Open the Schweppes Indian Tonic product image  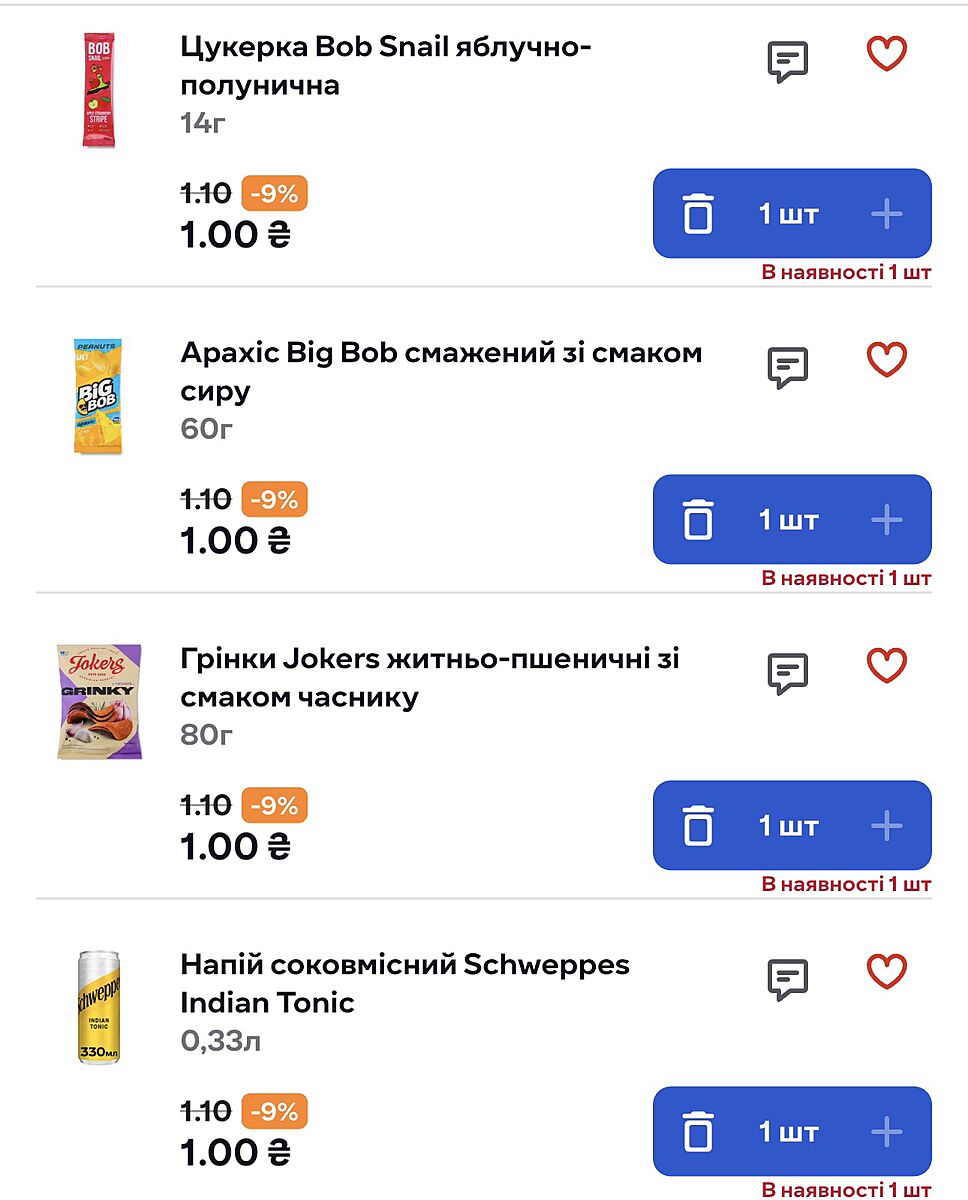point(99,1007)
